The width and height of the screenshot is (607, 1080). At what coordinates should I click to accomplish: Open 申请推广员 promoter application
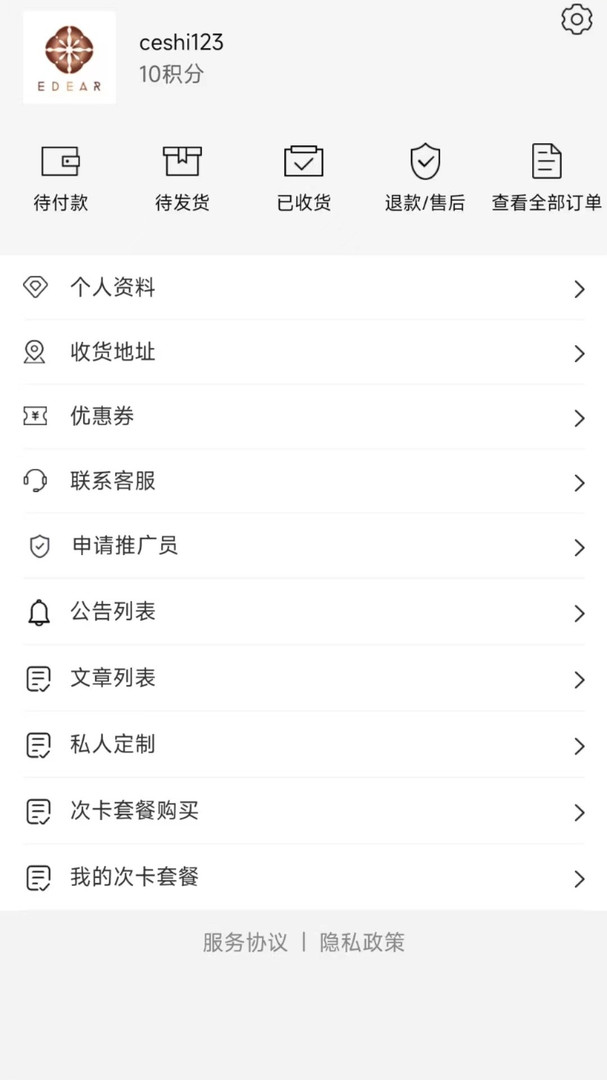(x=303, y=547)
